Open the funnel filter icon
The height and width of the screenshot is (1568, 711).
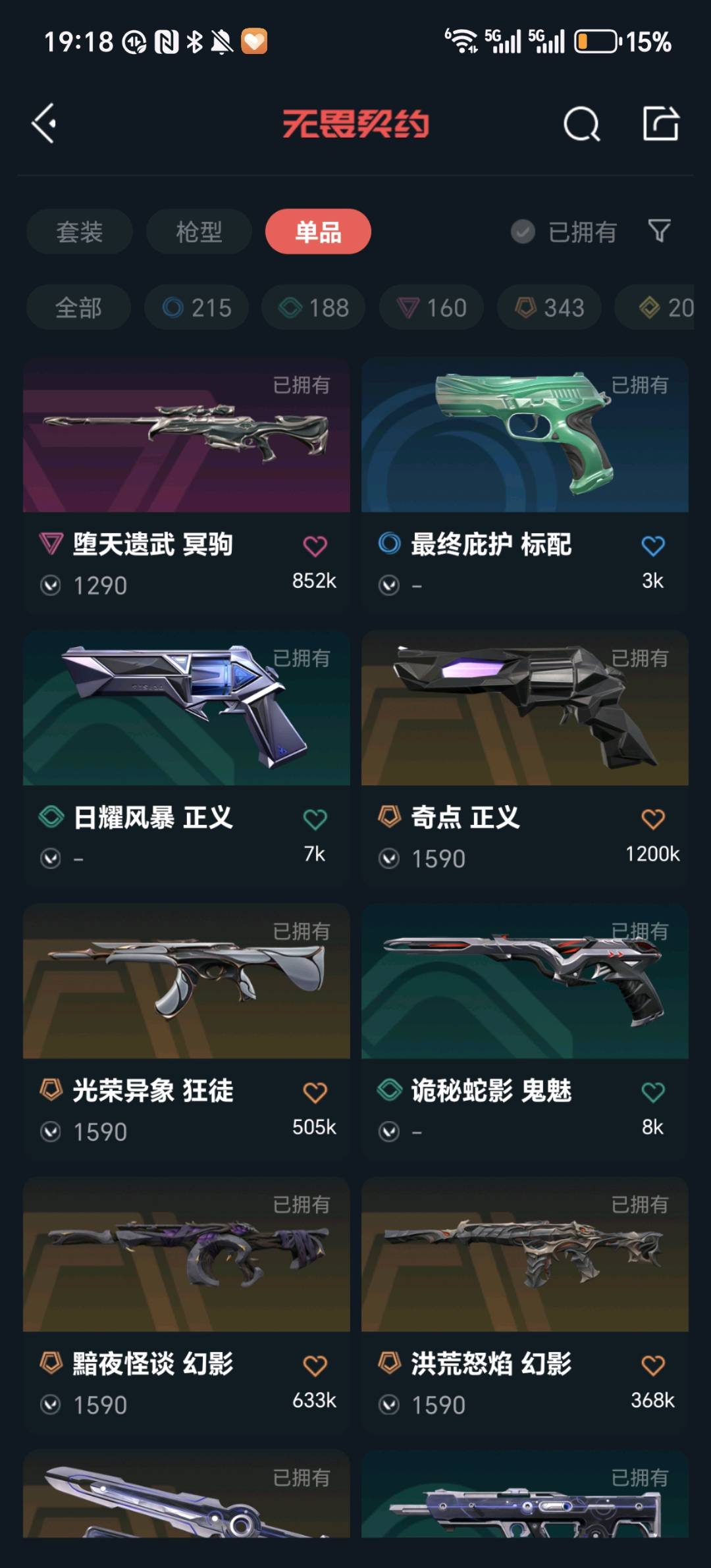[x=659, y=231]
